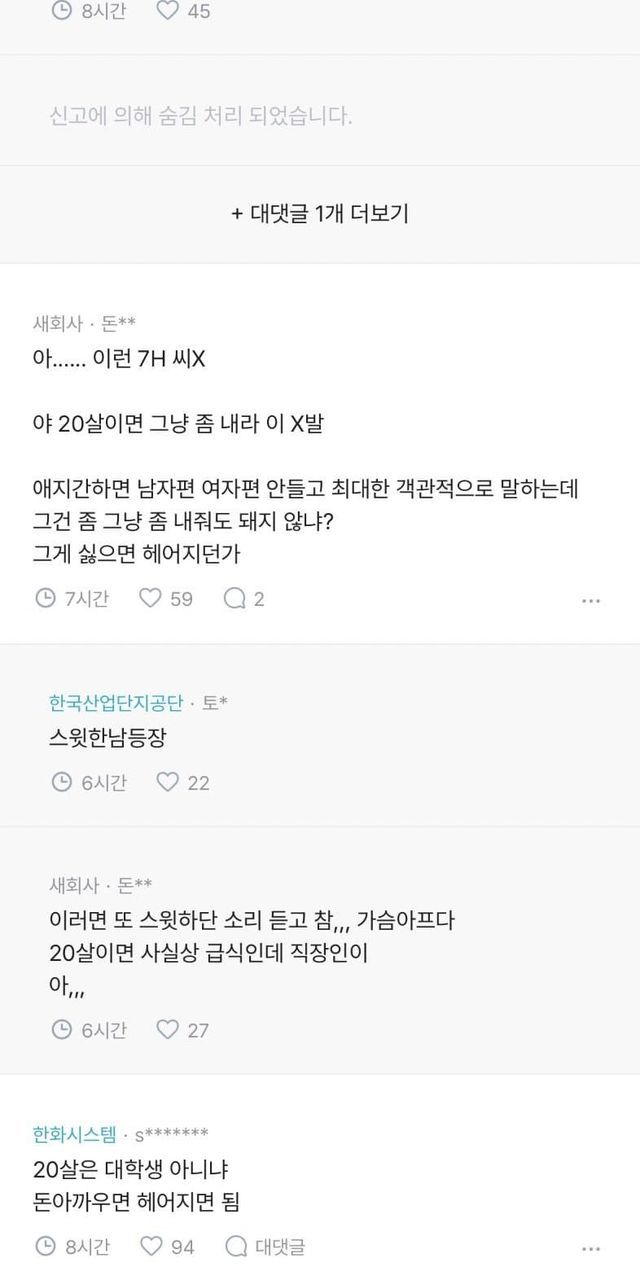Open the 한국산업단지공단 company link
The width and height of the screenshot is (640, 1280).
[x=116, y=703]
